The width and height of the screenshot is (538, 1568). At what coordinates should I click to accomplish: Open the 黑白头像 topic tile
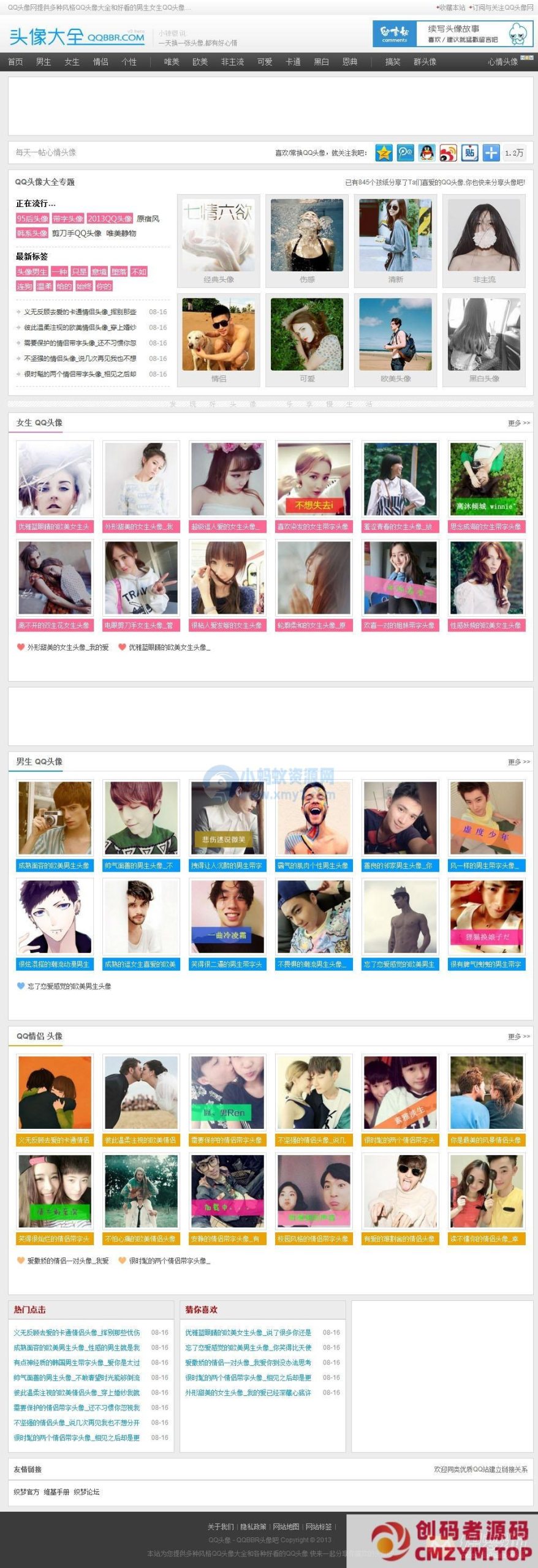click(x=484, y=340)
